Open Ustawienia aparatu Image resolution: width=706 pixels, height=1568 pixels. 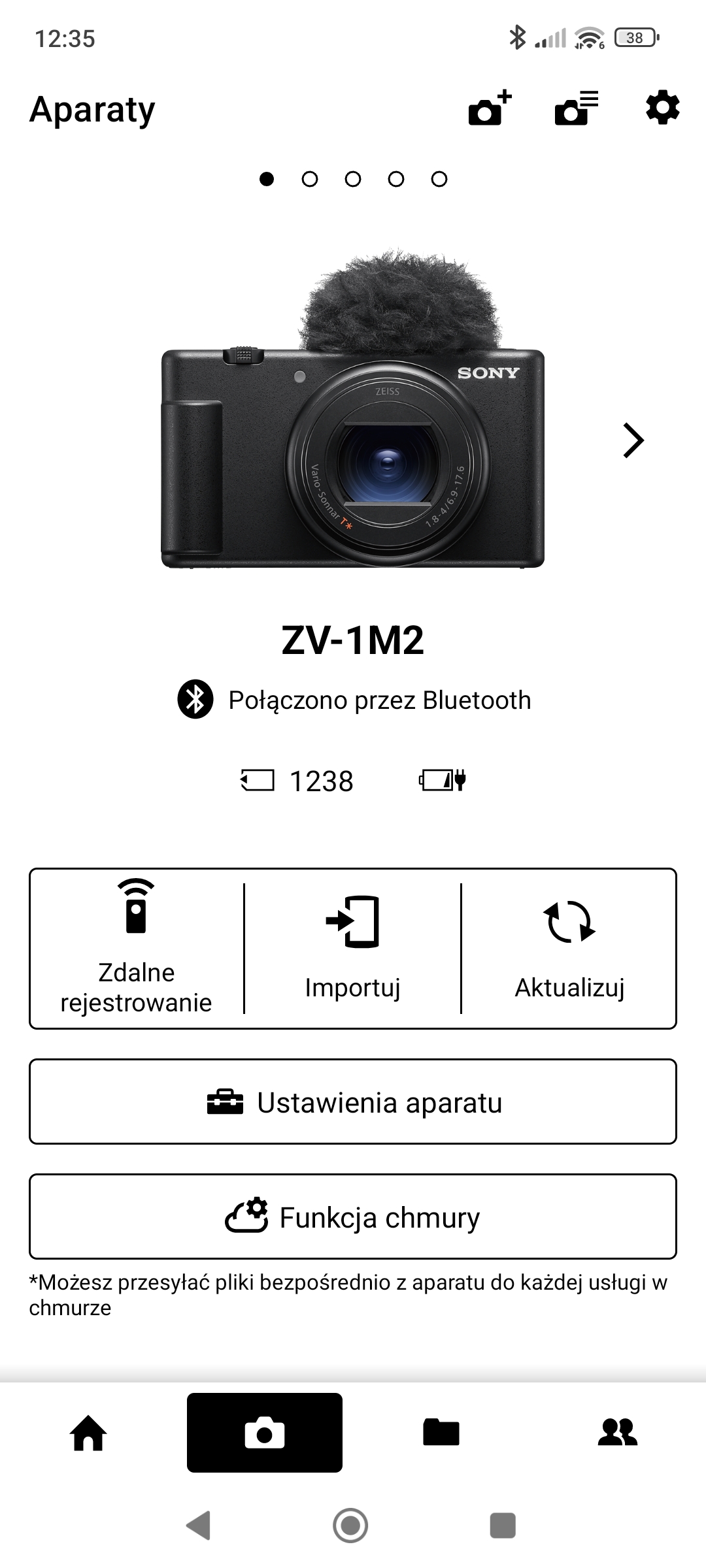(x=353, y=1102)
